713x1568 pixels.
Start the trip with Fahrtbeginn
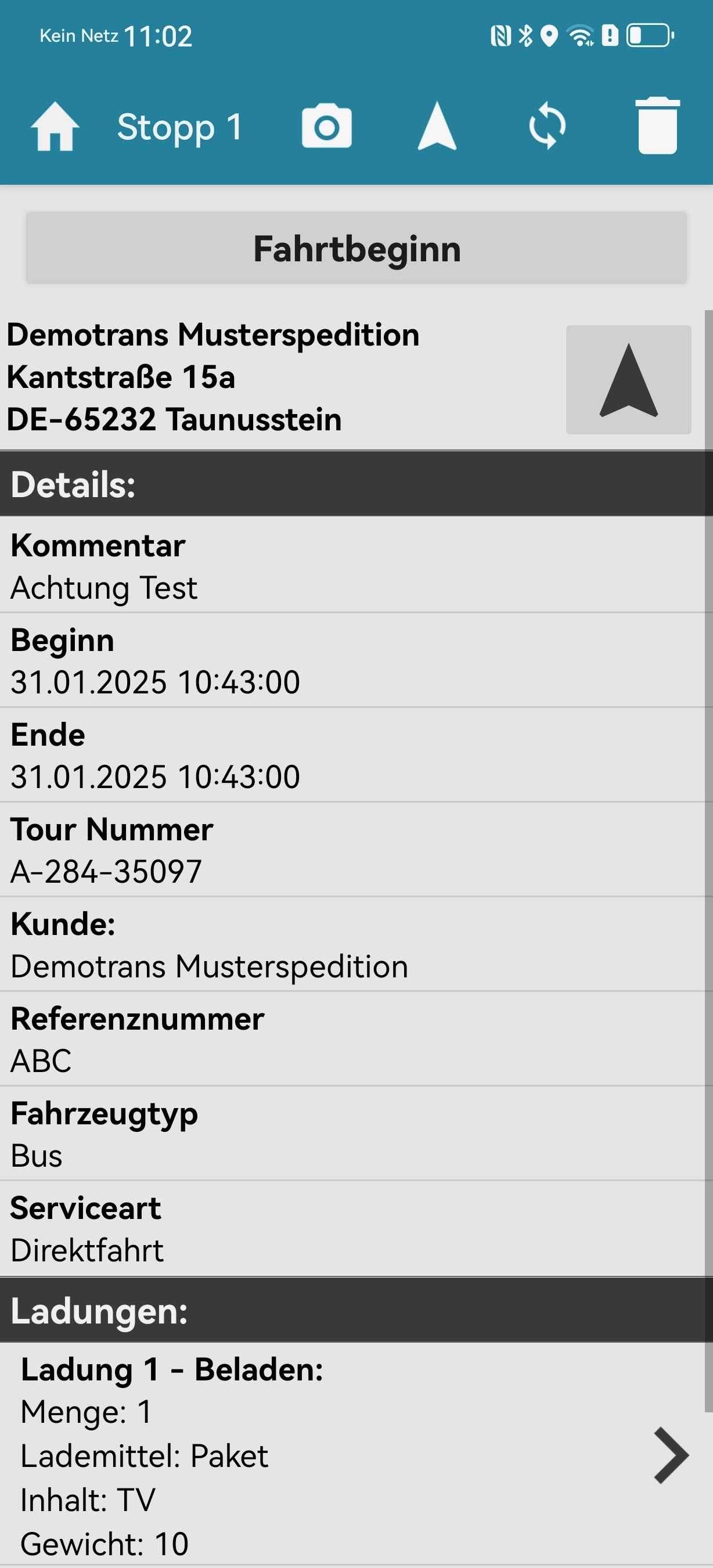(x=356, y=249)
